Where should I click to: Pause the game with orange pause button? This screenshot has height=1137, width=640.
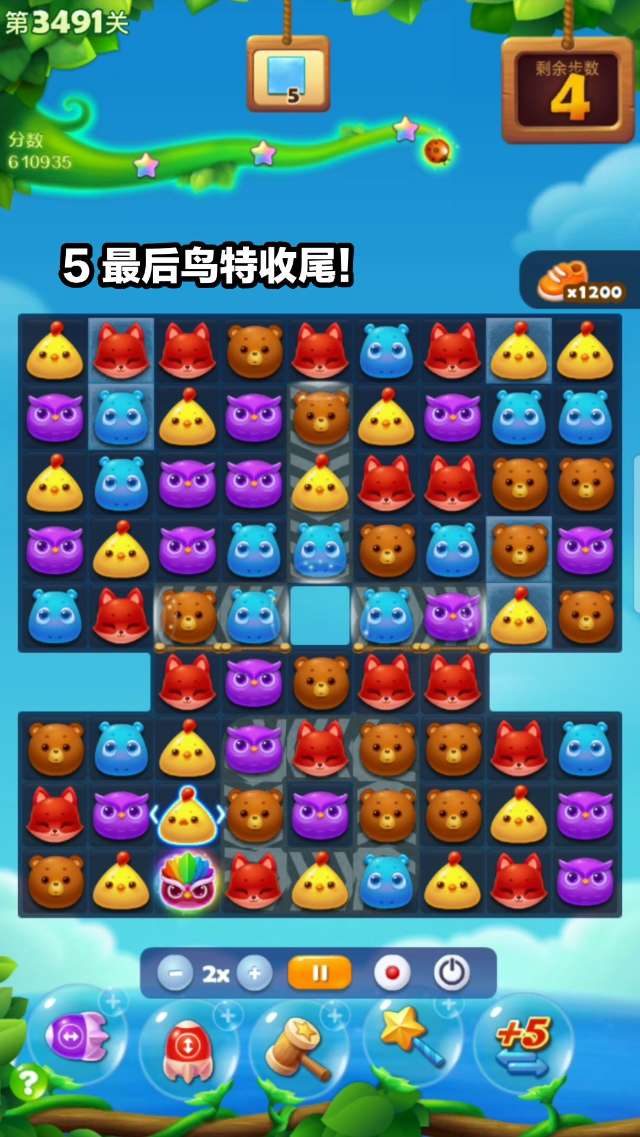319,973
